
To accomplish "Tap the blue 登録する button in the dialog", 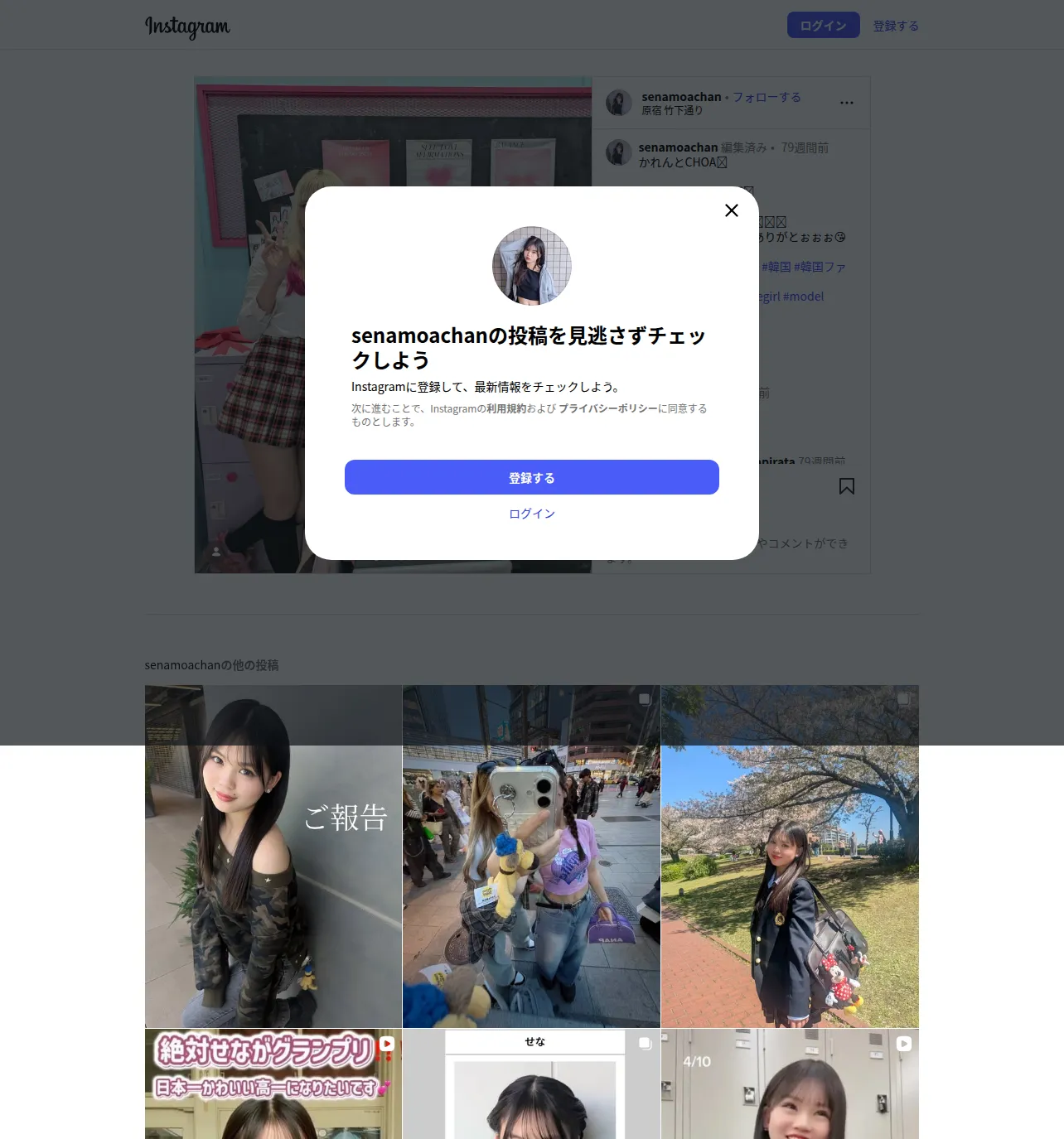I will [532, 477].
